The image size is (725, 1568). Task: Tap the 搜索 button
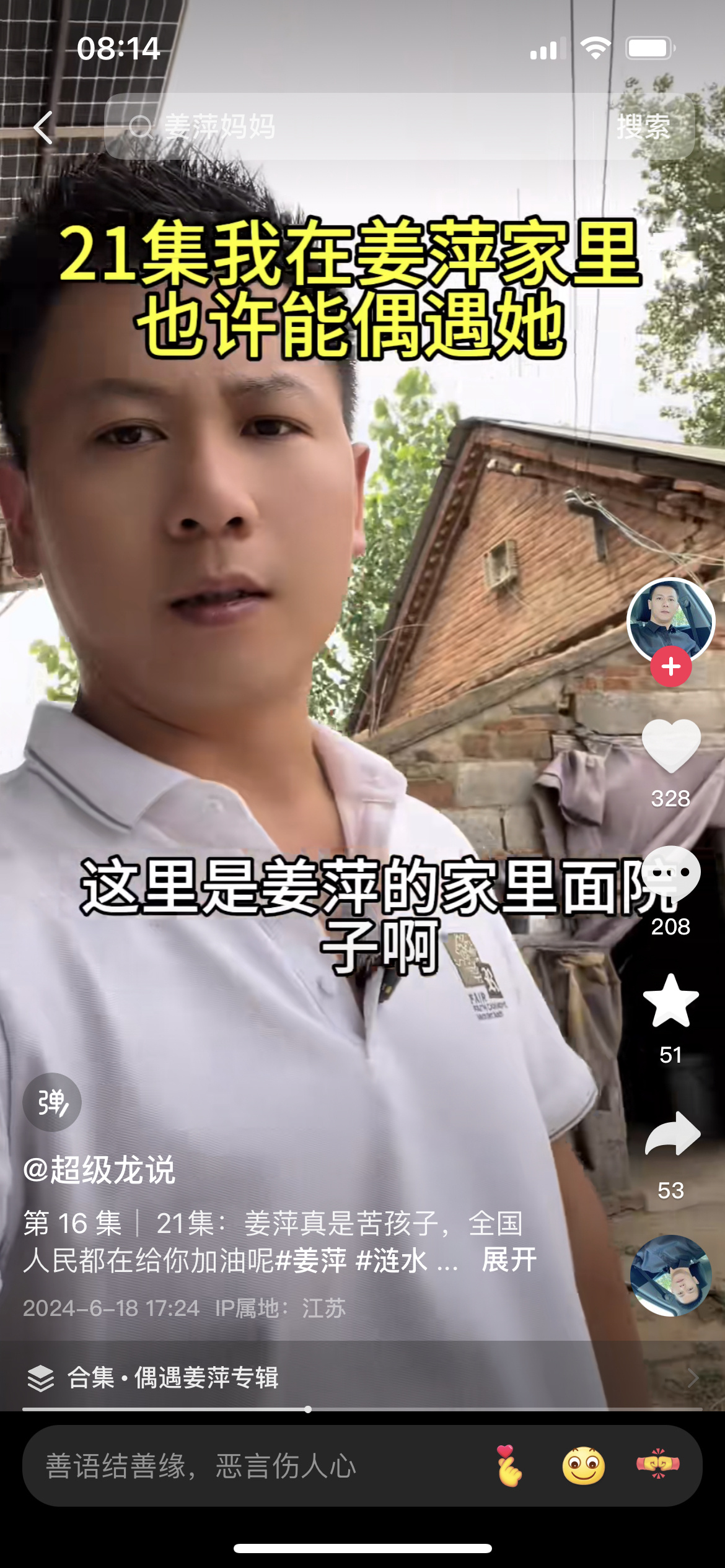644,128
